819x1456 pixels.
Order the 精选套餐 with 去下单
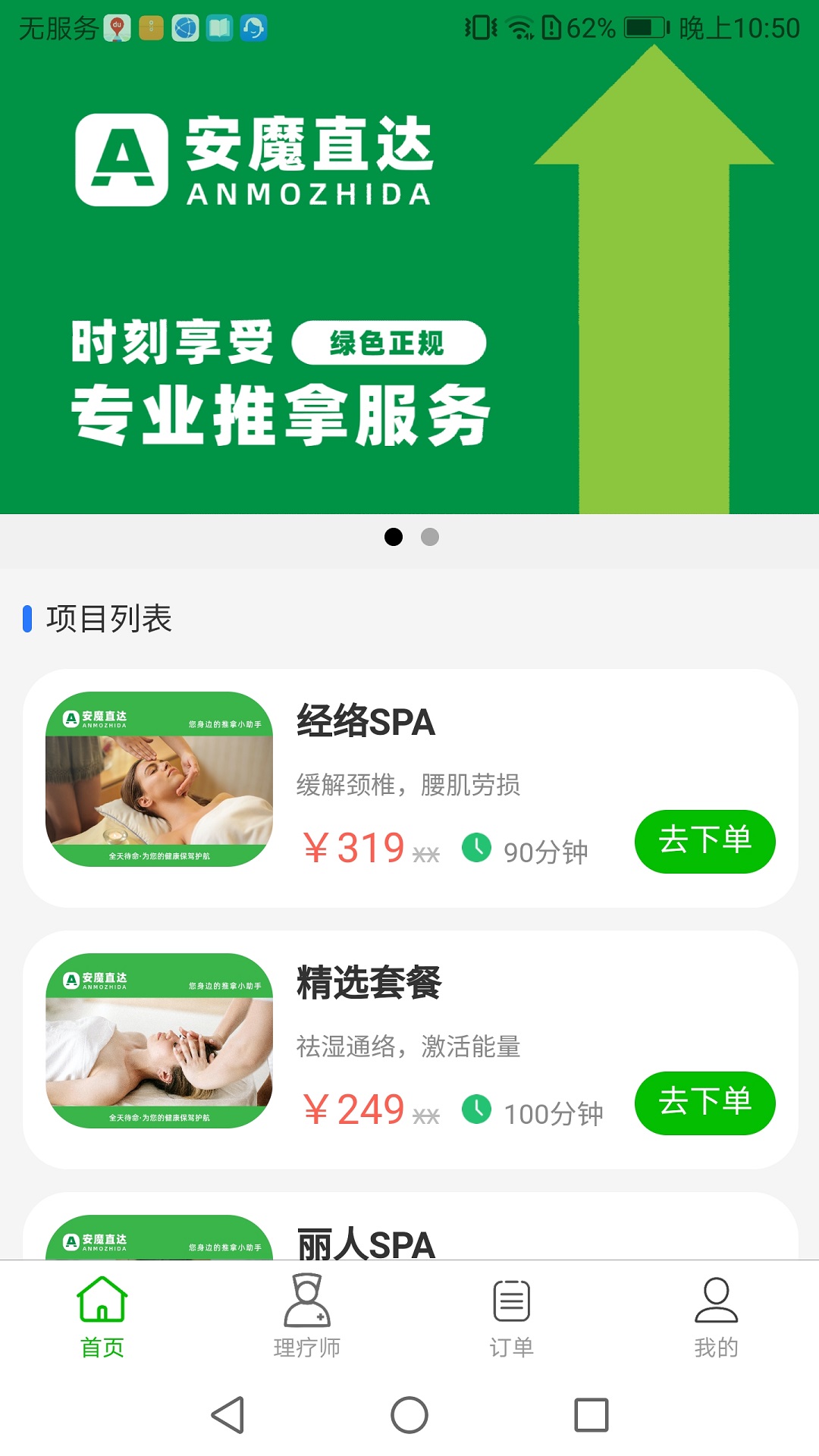704,1103
